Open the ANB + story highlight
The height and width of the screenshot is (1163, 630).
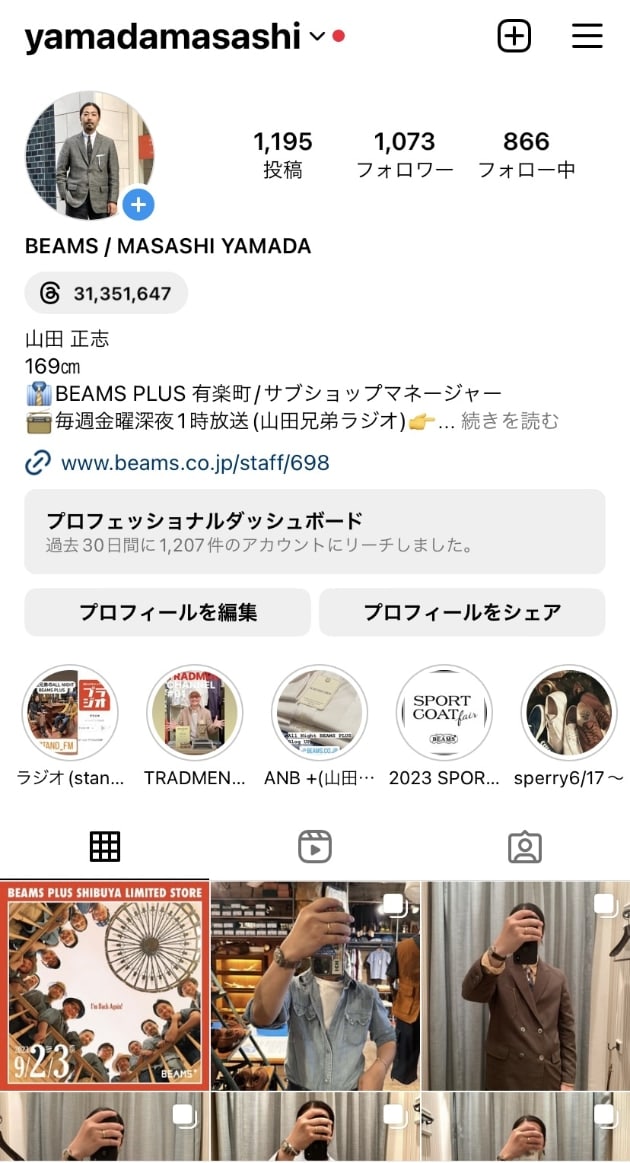(x=319, y=713)
